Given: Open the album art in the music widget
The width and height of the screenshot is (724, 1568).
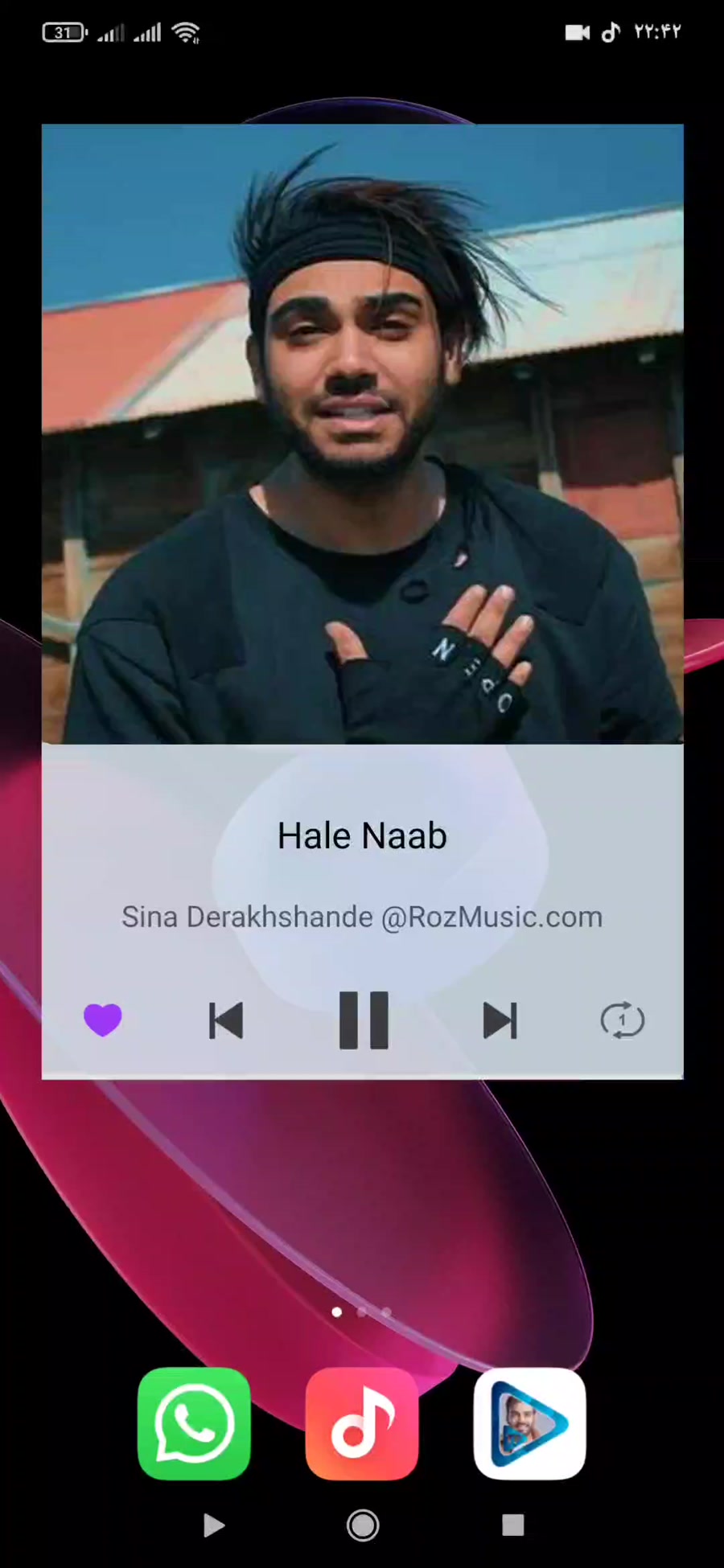Looking at the screenshot, I should tap(363, 434).
